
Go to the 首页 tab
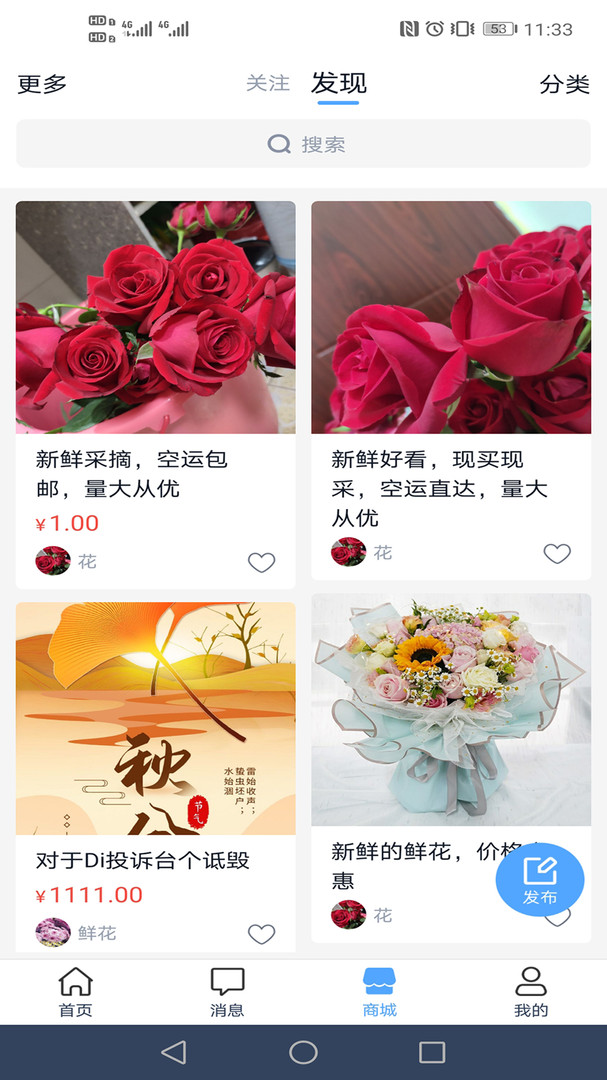[x=76, y=992]
